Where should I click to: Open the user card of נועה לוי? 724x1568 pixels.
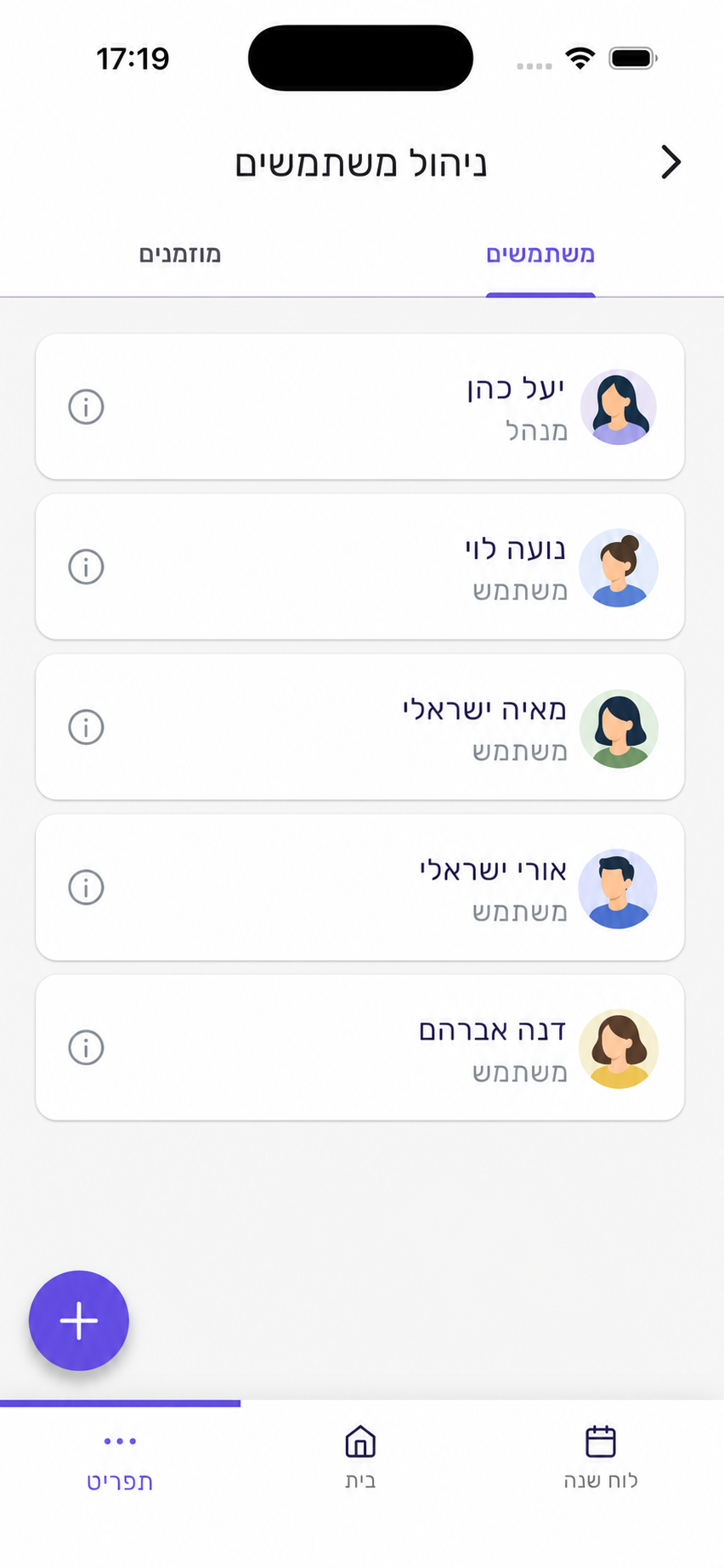360,567
